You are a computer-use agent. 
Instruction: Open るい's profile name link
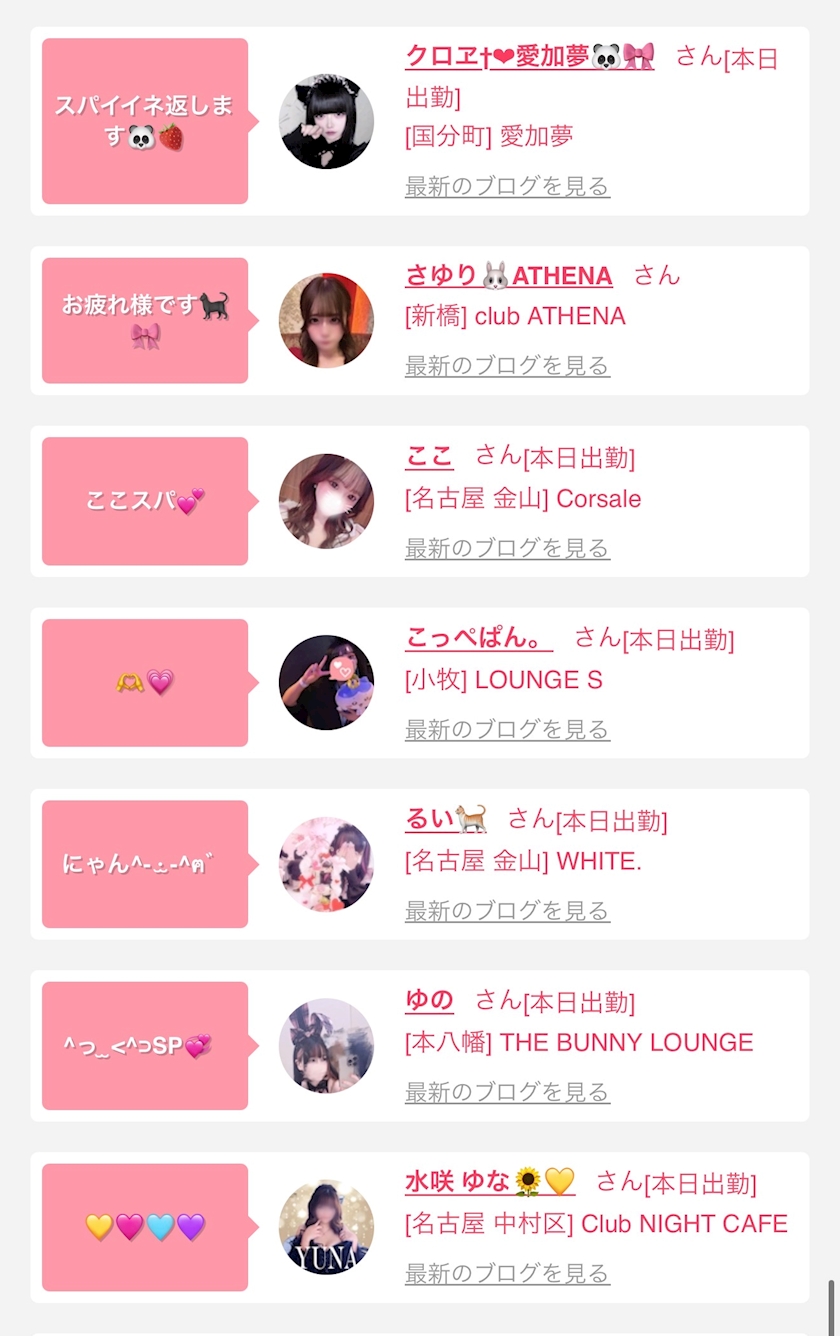tap(445, 820)
